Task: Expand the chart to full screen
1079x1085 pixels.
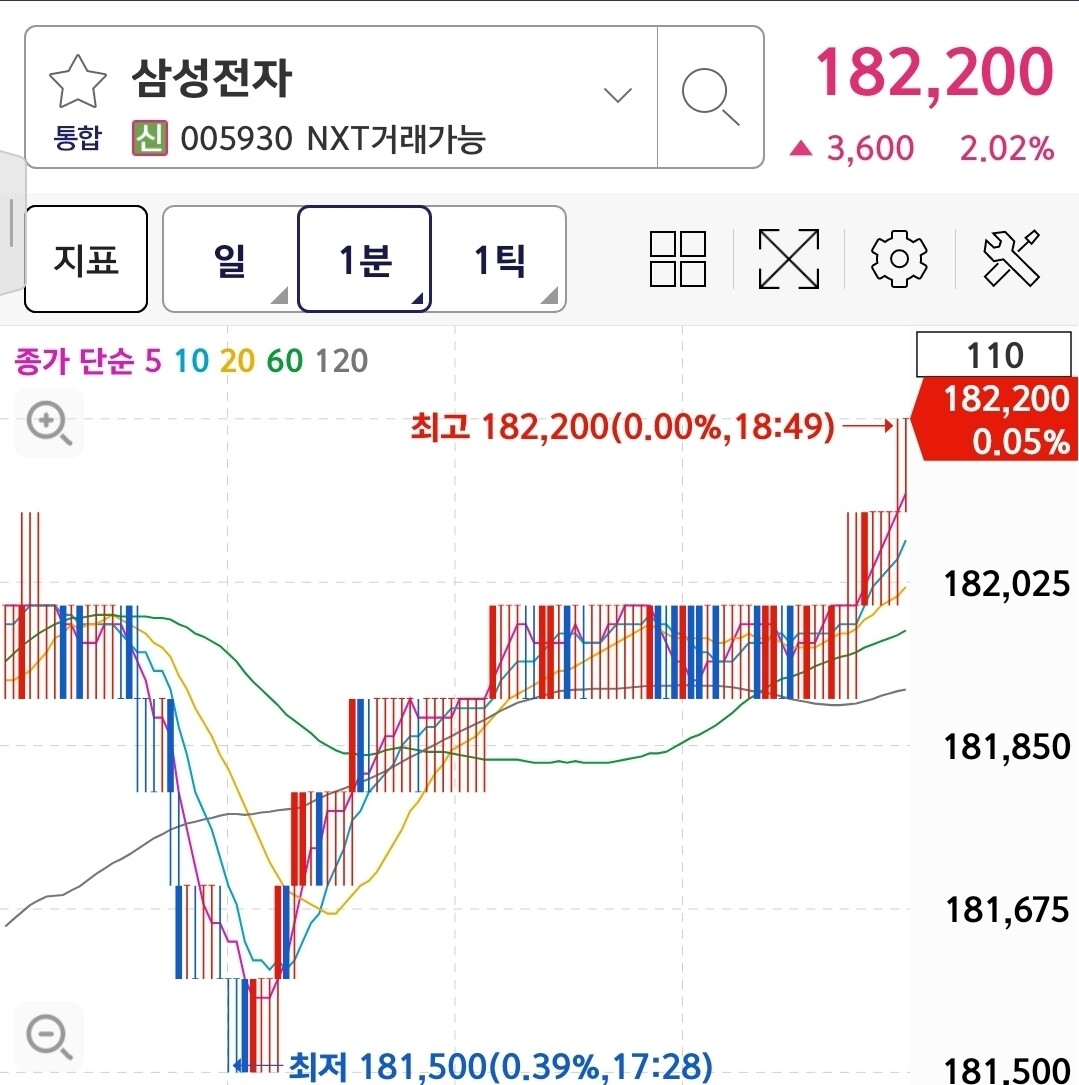Action: [x=789, y=259]
